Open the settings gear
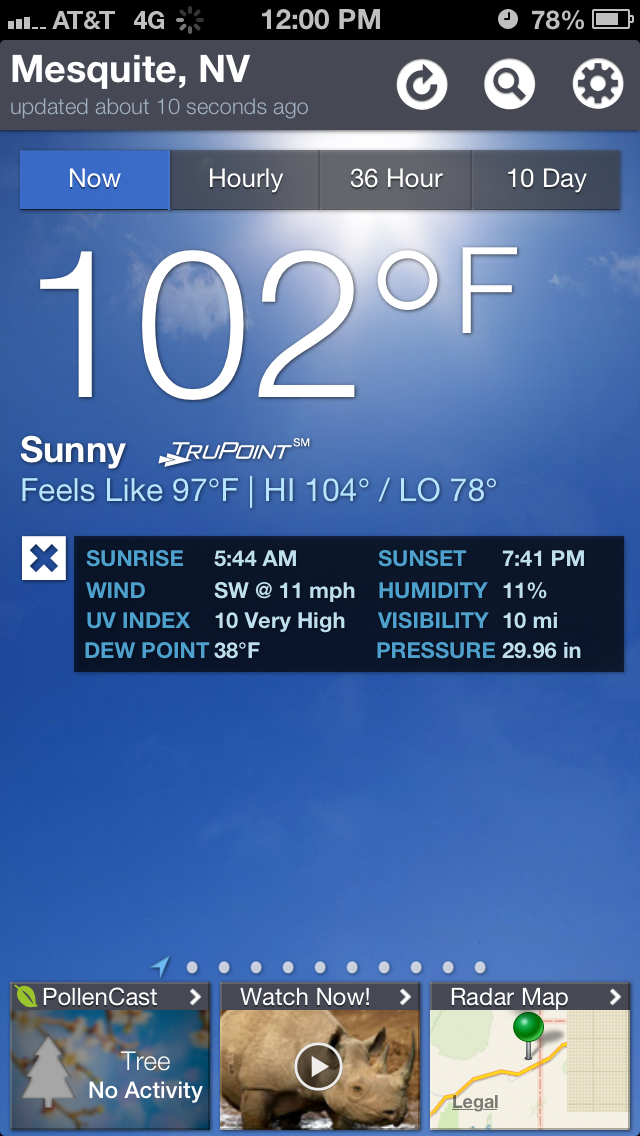The height and width of the screenshot is (1136, 640). 597,85
